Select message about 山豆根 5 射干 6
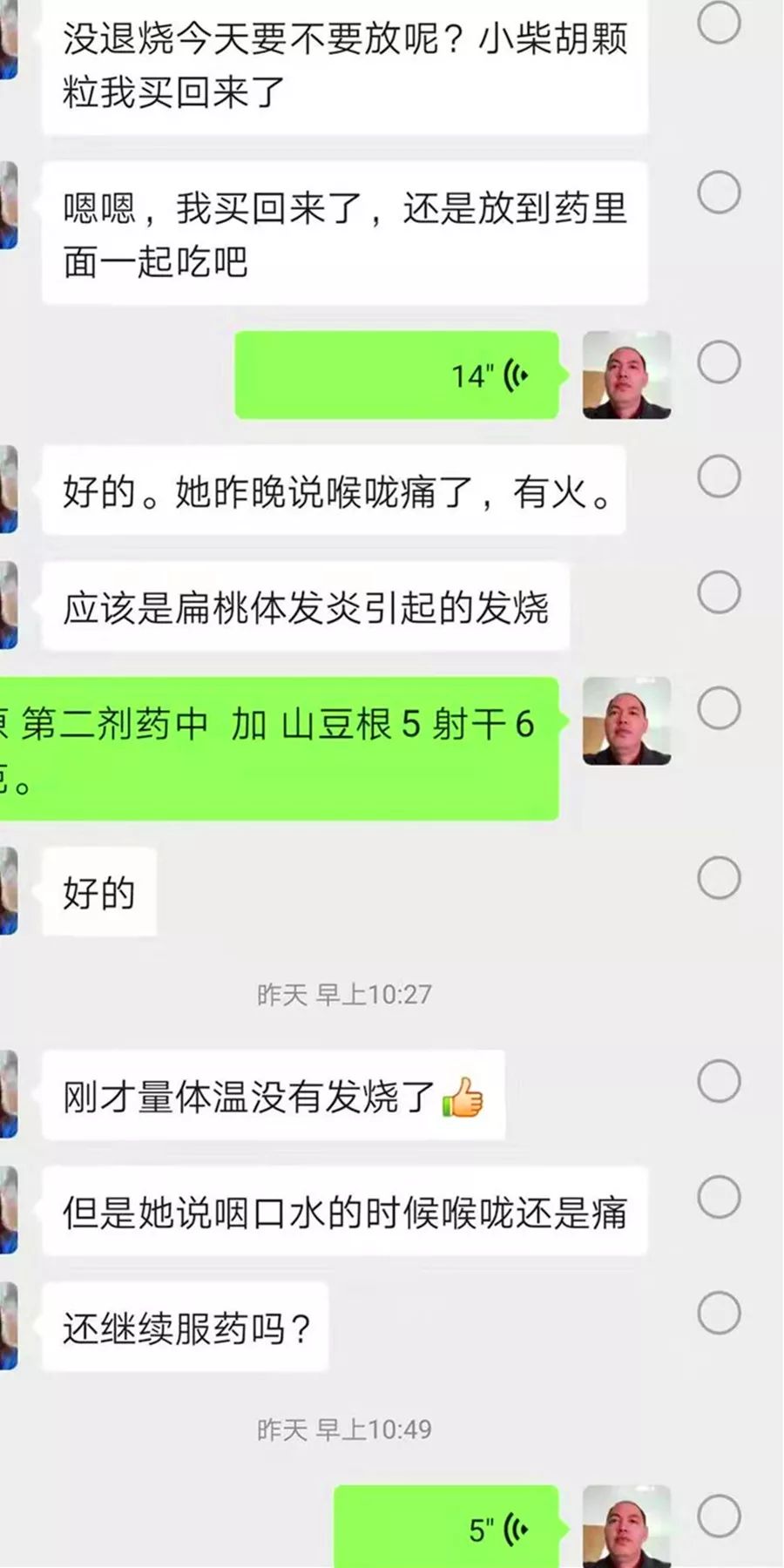Screen dimensions: 784x1568 [x=719, y=707]
